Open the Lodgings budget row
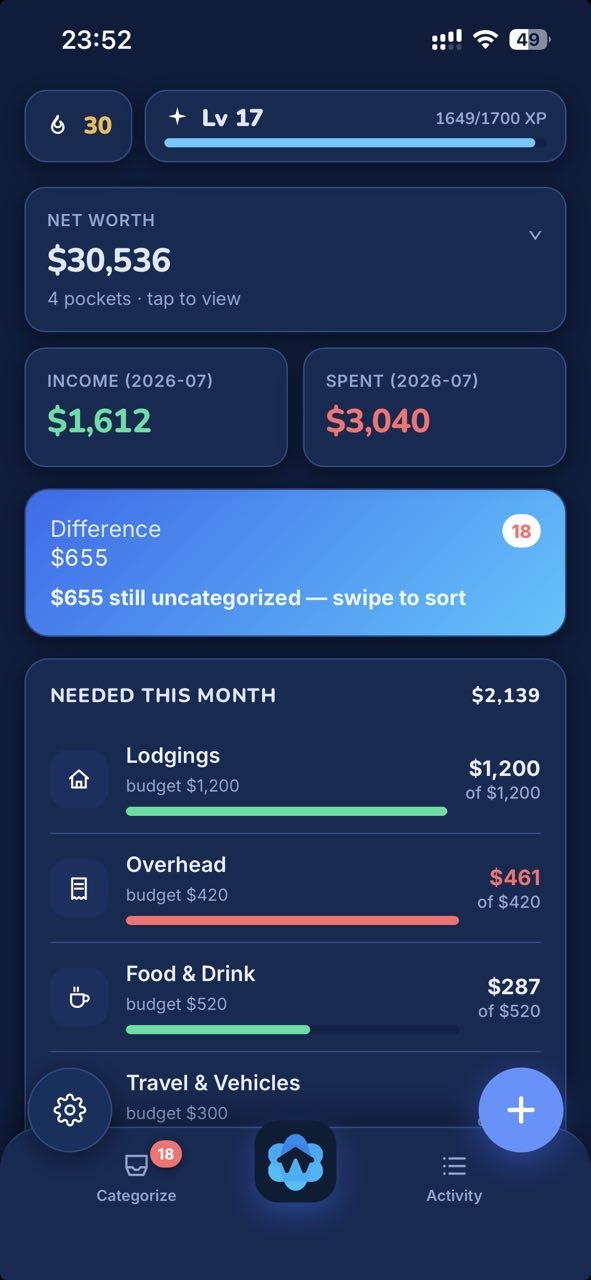 pyautogui.click(x=295, y=780)
